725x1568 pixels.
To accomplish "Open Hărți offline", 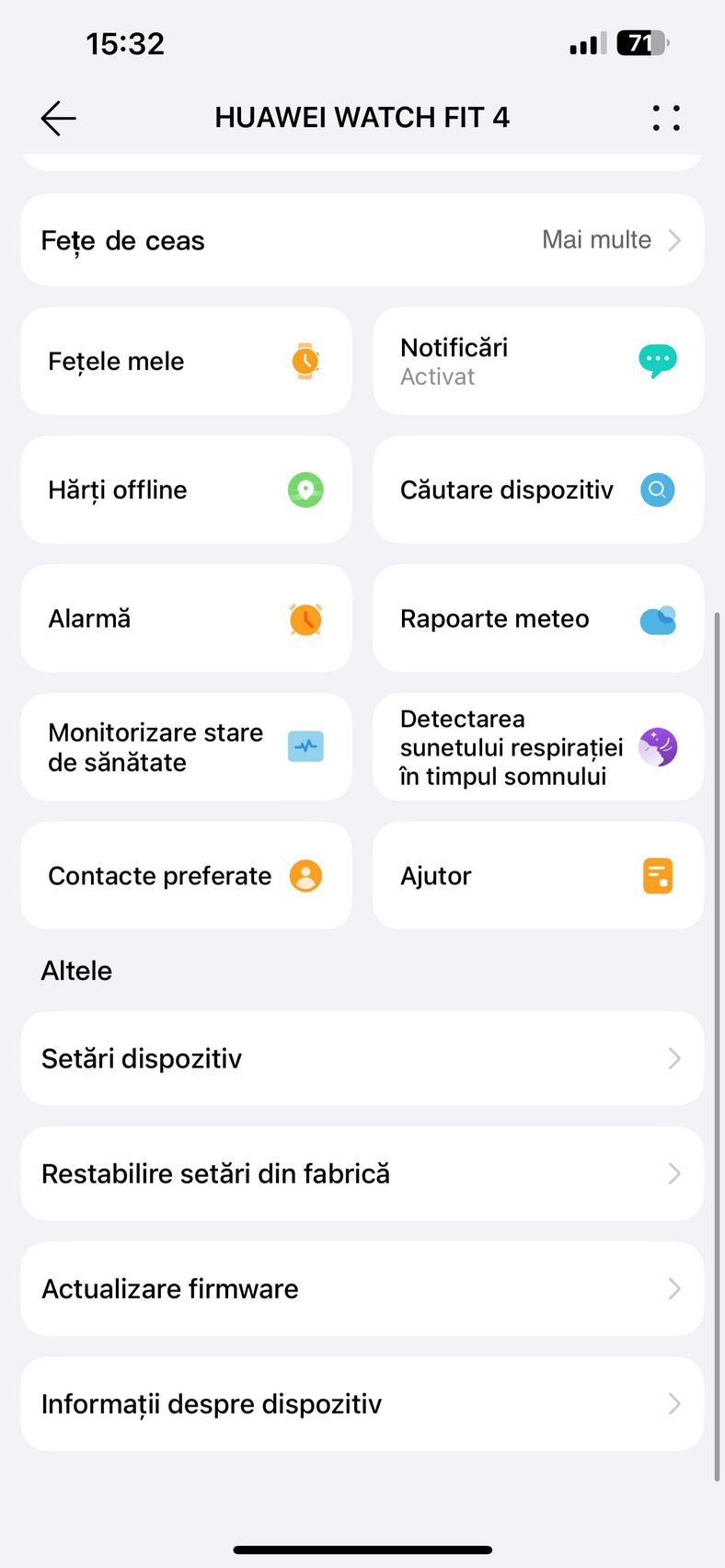I will coord(187,490).
